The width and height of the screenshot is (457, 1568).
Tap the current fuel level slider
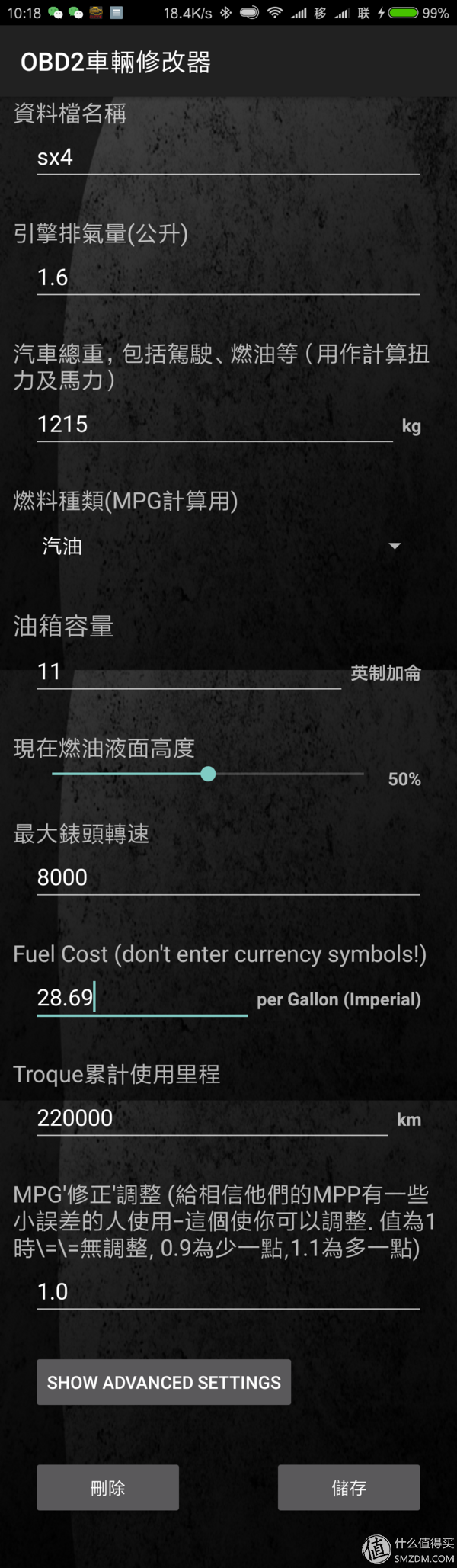pyautogui.click(x=208, y=774)
